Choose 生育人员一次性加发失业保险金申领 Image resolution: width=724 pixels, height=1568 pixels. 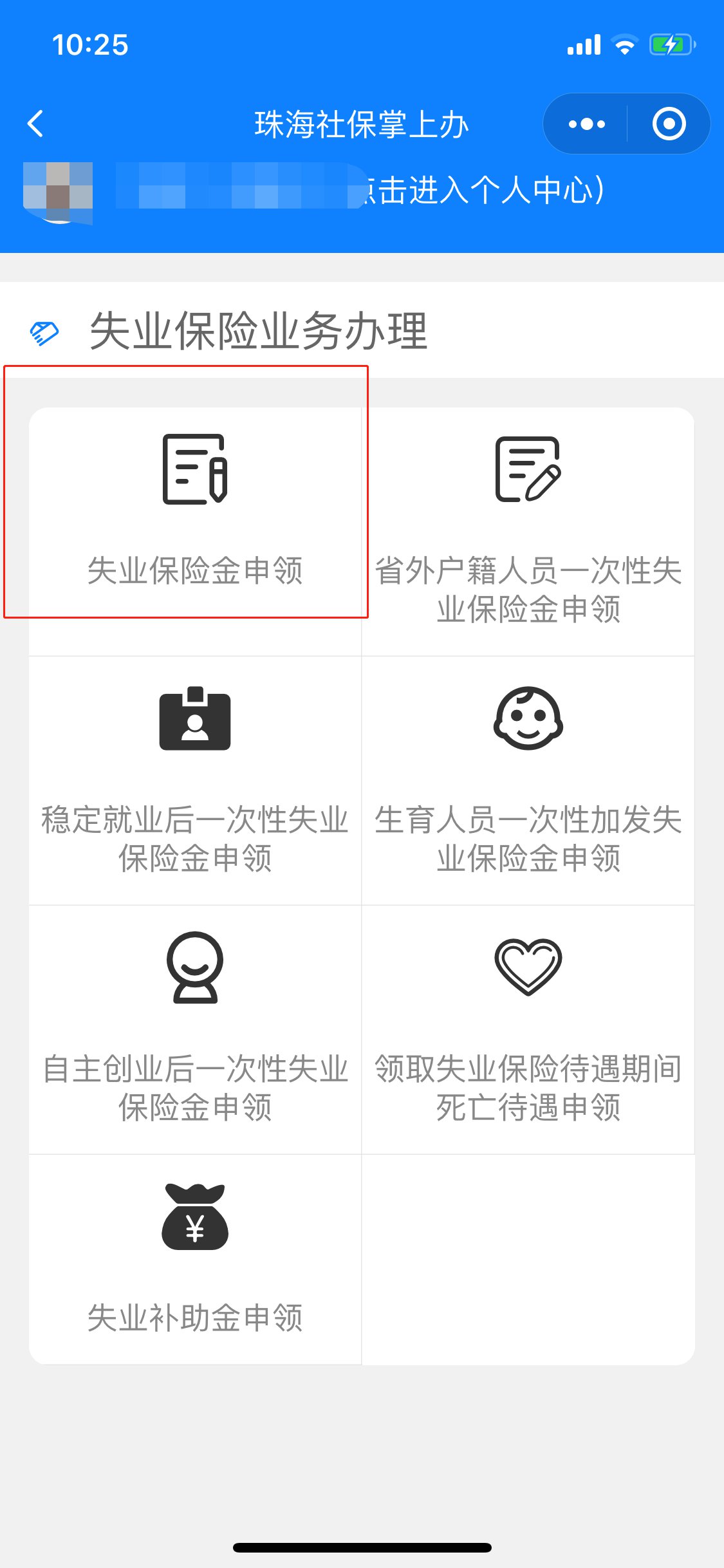click(x=528, y=780)
